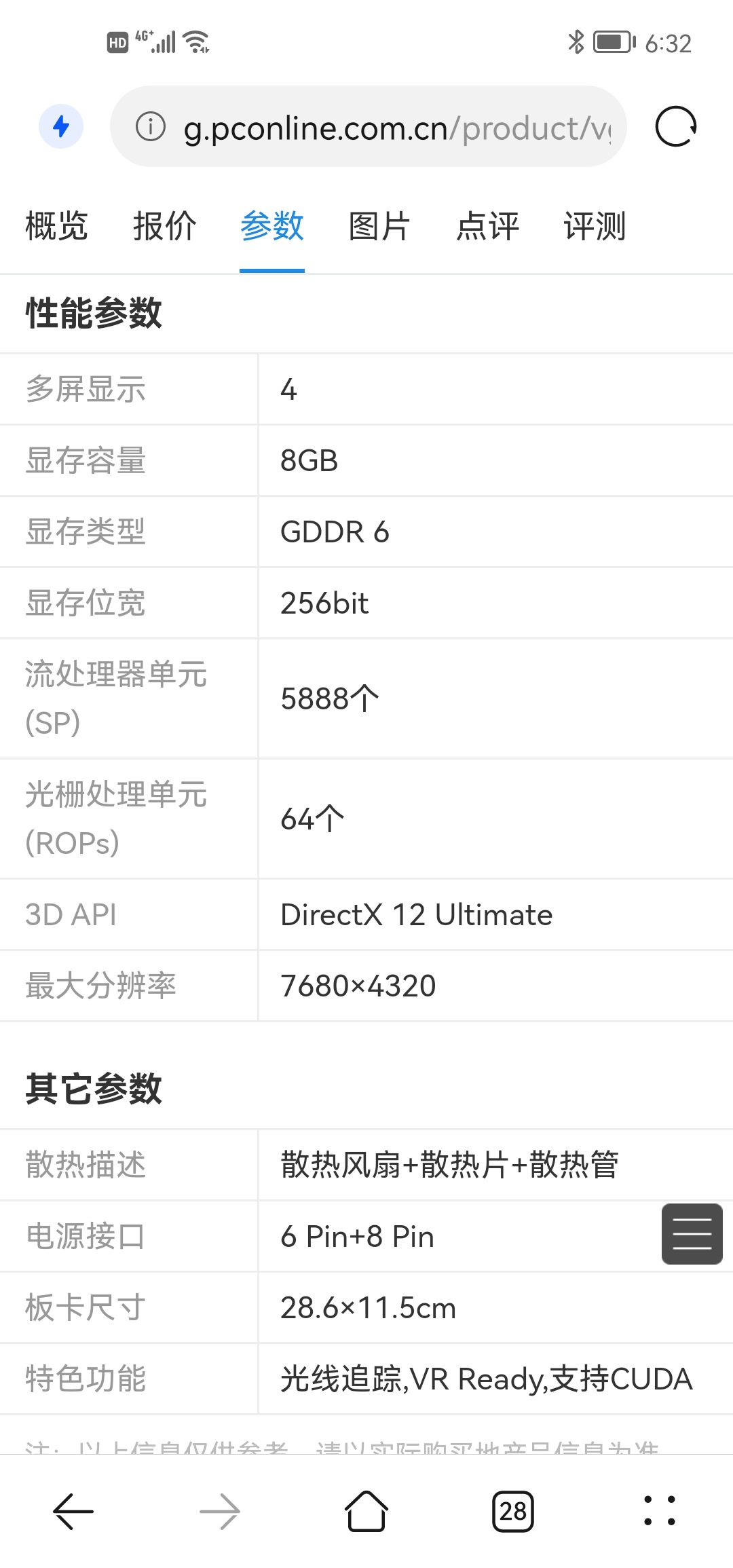The height and width of the screenshot is (1568, 733).
Task: Go to the 图片 tab
Action: coord(379,226)
